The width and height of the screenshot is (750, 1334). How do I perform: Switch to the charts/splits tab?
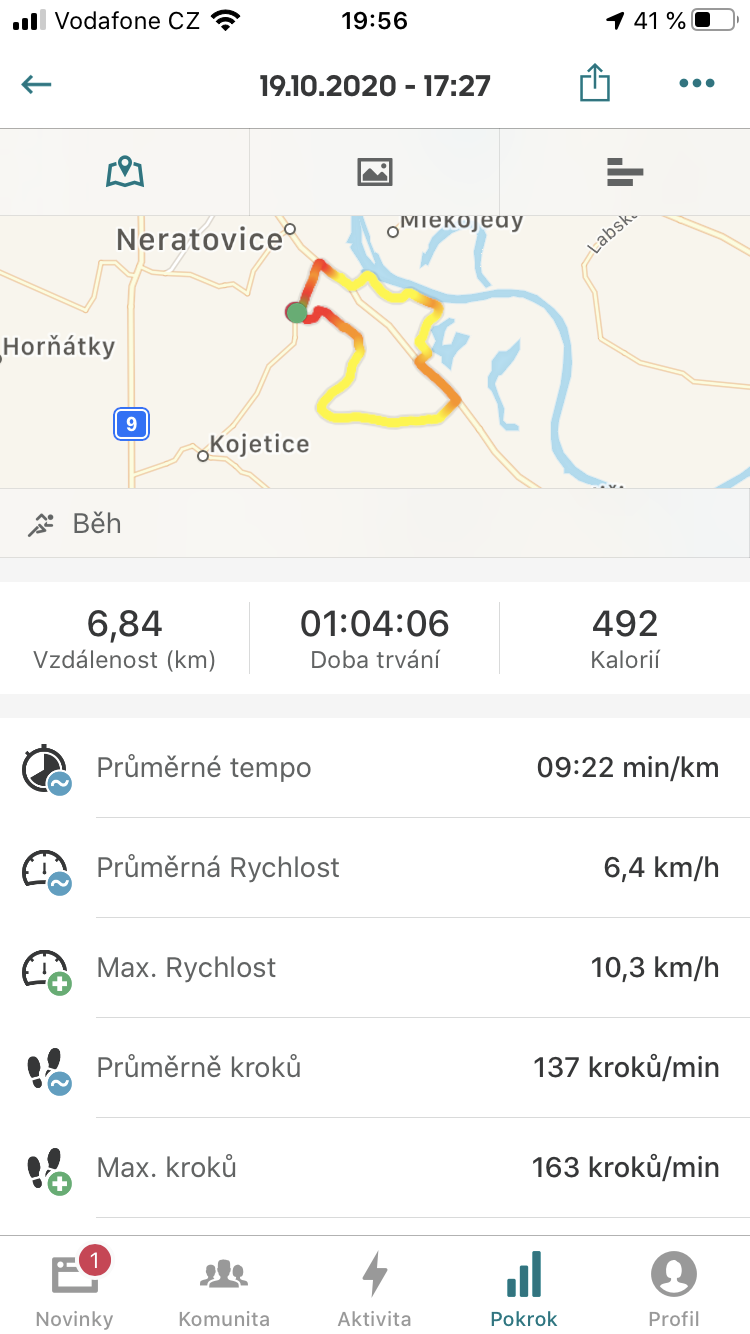(x=625, y=172)
